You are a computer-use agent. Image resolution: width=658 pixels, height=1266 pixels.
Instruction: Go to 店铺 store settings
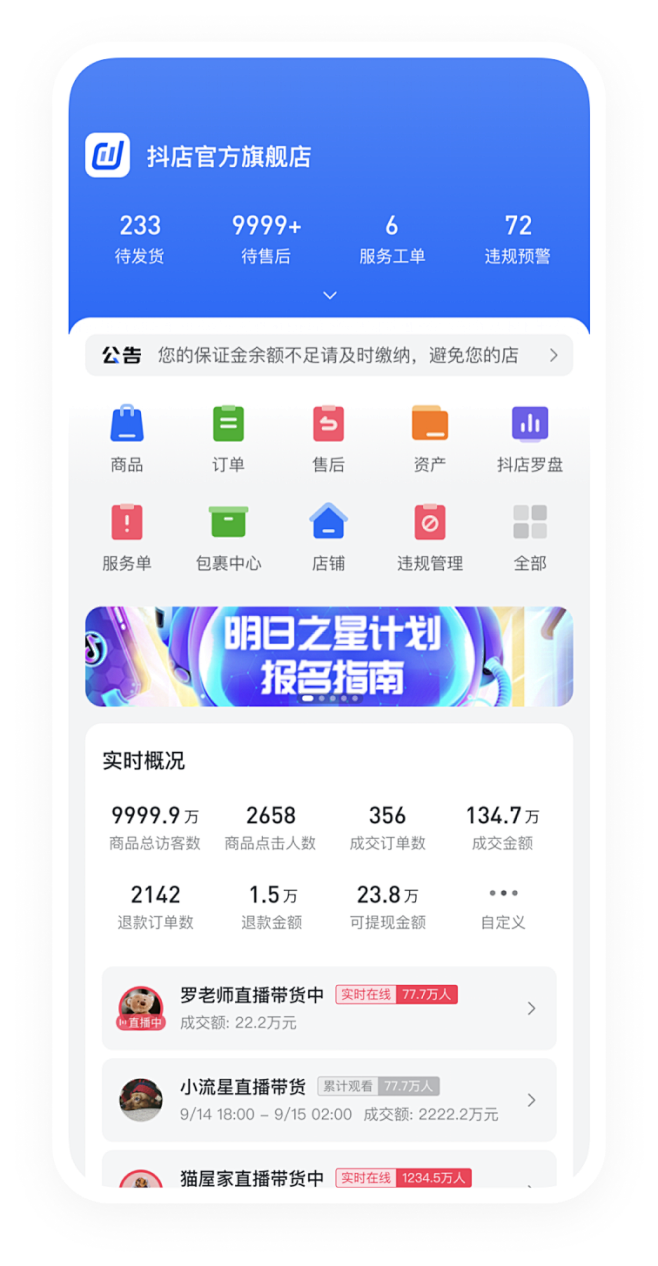click(328, 537)
